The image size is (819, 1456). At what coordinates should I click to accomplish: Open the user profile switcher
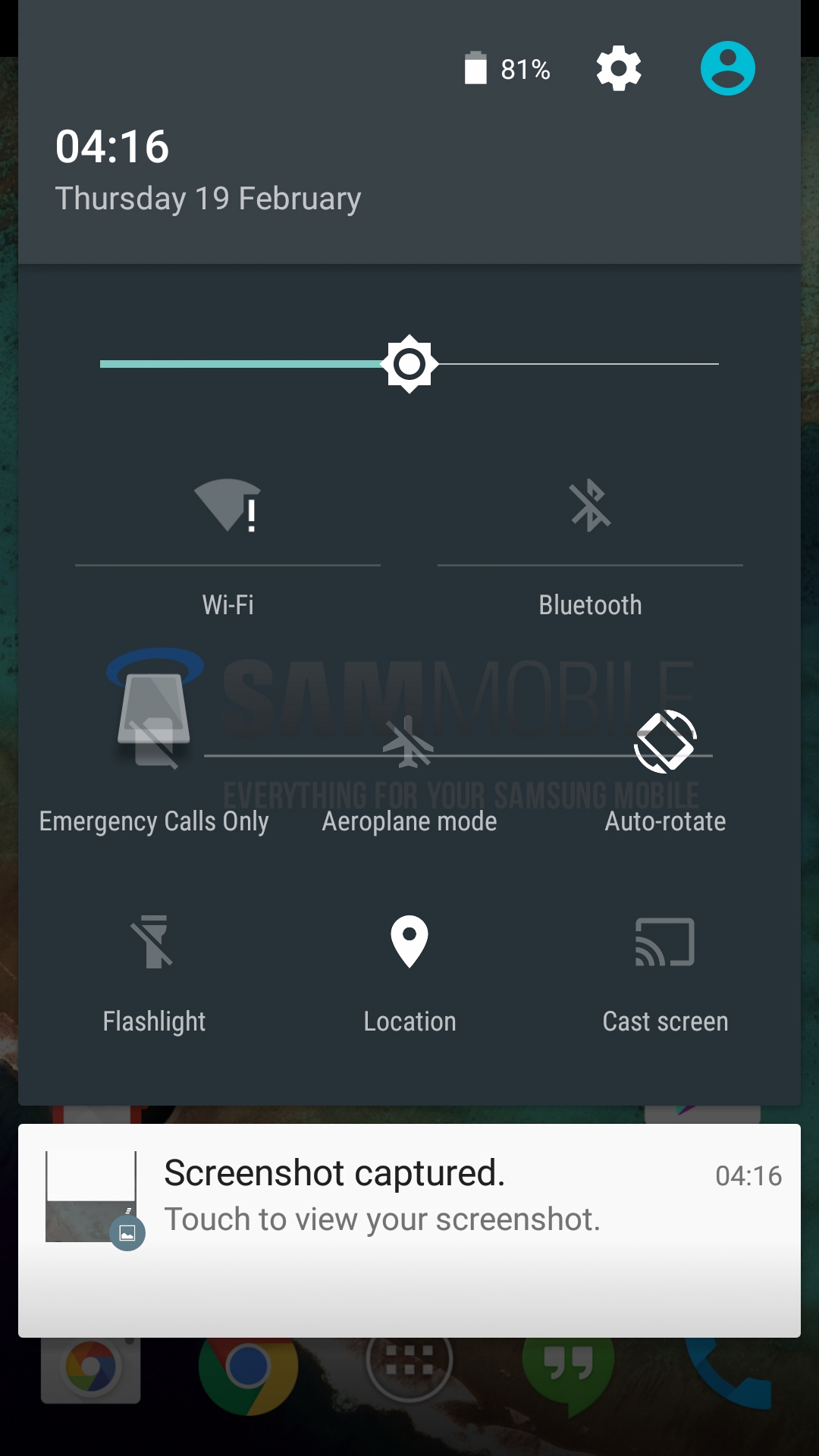[727, 68]
